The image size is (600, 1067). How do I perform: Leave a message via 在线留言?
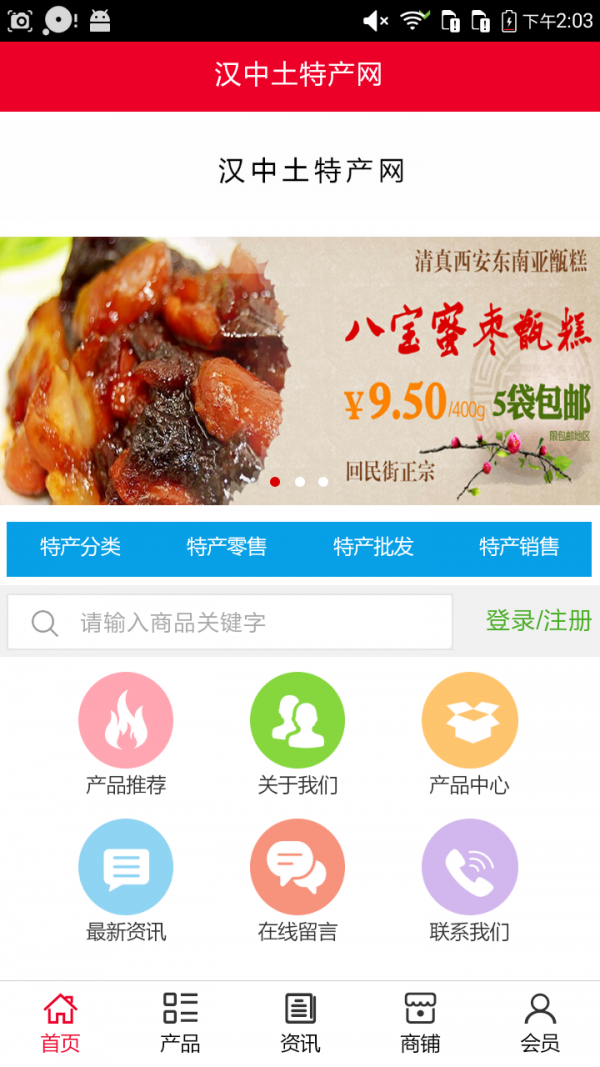point(297,867)
